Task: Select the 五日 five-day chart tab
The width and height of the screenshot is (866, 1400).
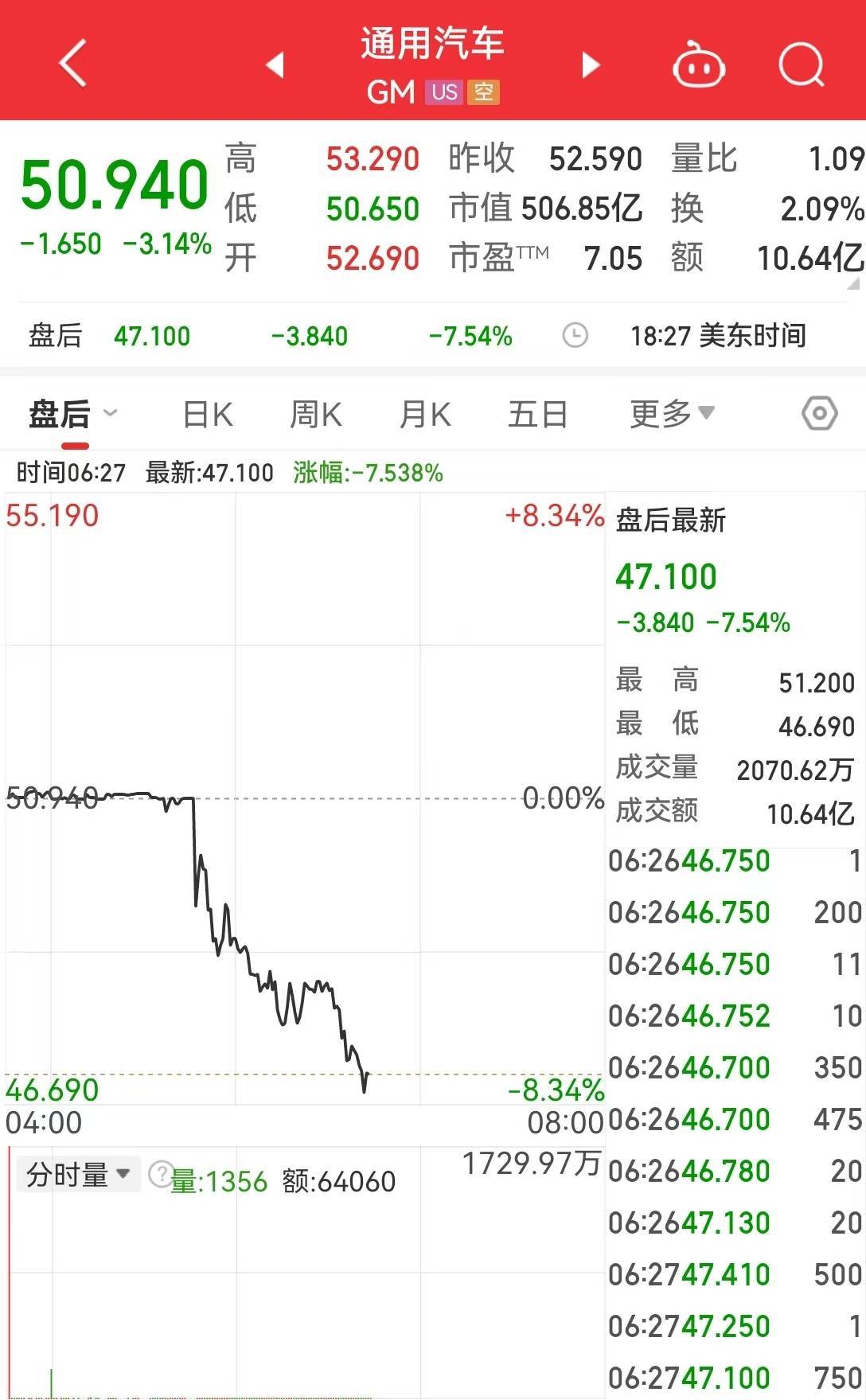Action: click(x=537, y=413)
